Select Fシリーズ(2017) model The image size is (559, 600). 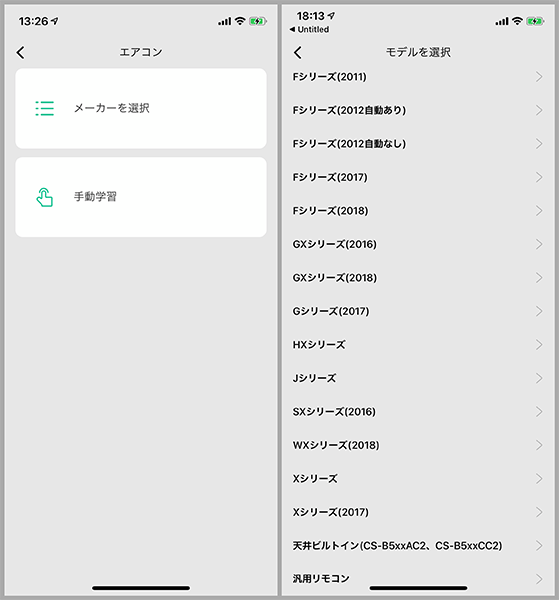[x=418, y=177]
